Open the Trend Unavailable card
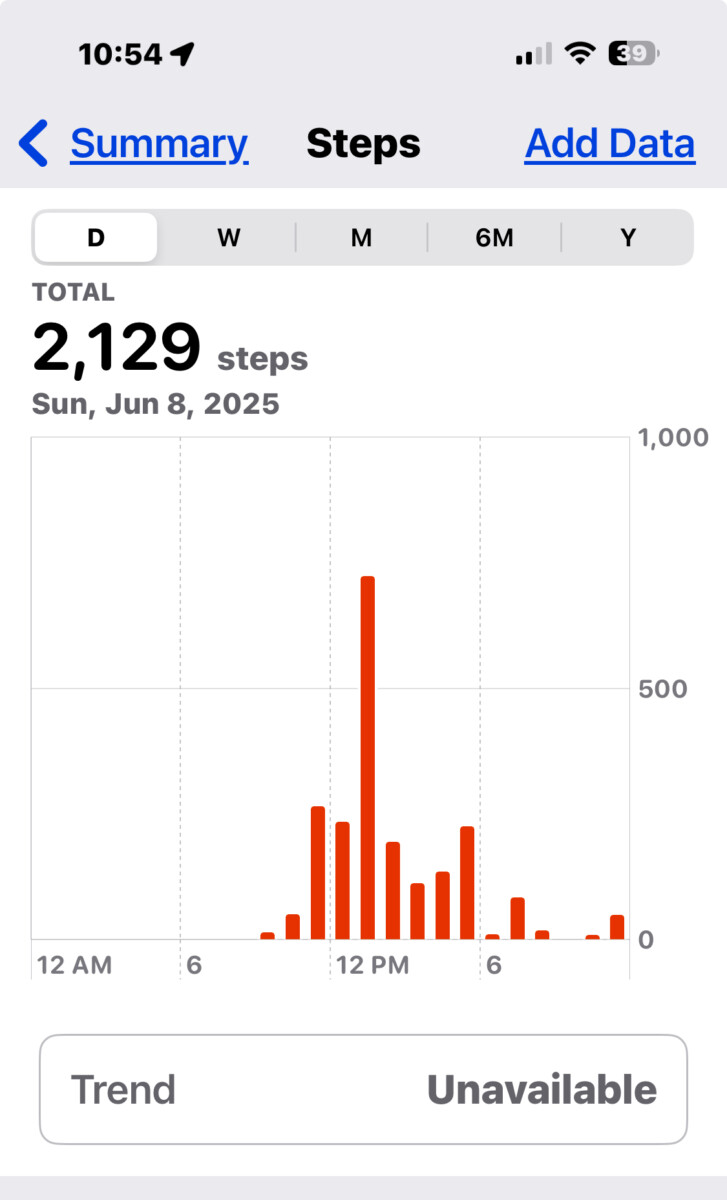 [x=363, y=1089]
